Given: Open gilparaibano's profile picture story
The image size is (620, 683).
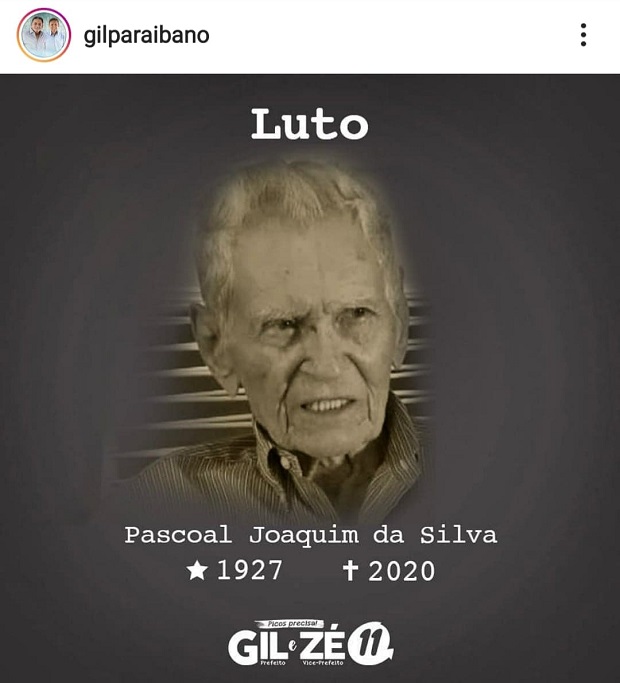Looking at the screenshot, I should point(44,36).
